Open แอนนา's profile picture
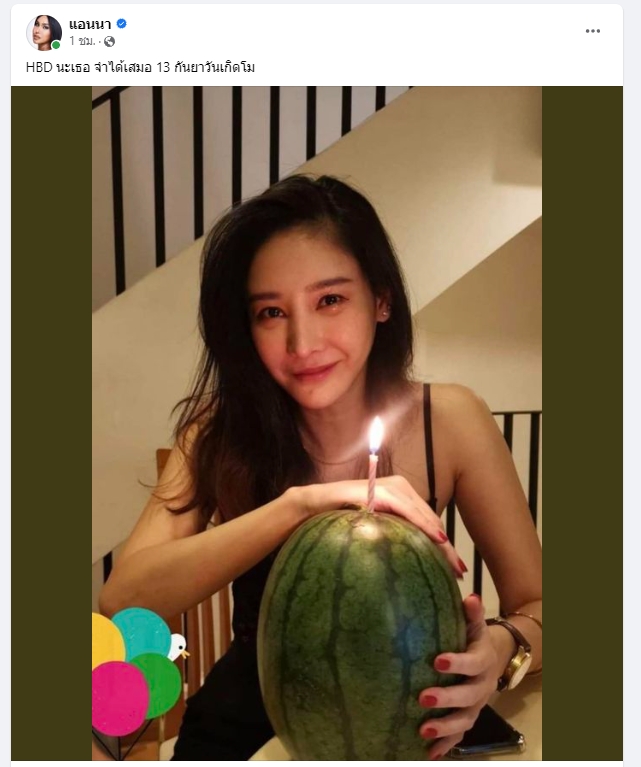The image size is (641, 767). pyautogui.click(x=43, y=32)
